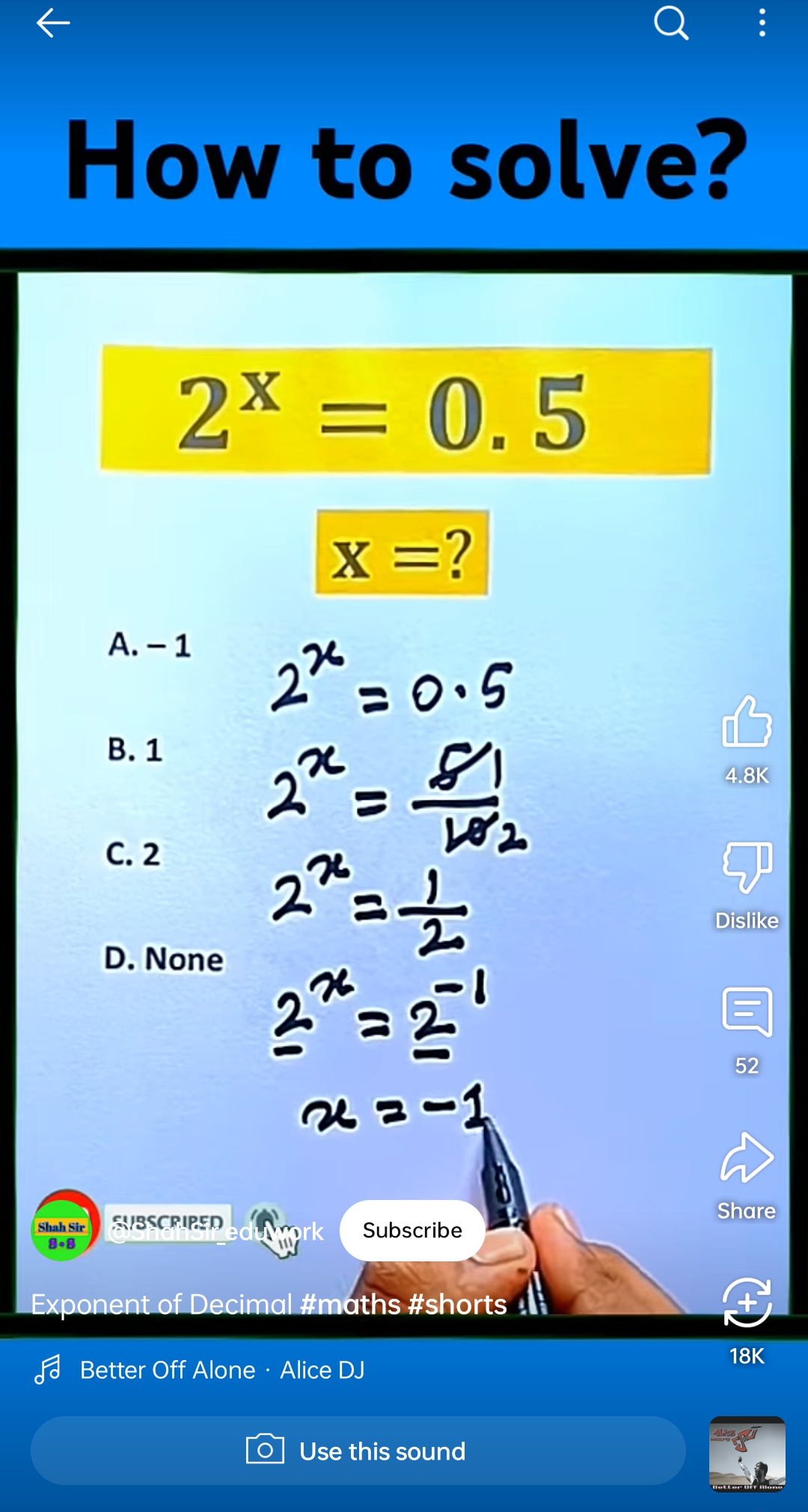The width and height of the screenshot is (808, 1512).
Task: Subscribe to the ShahSir_eduwork channel
Action: (412, 1231)
